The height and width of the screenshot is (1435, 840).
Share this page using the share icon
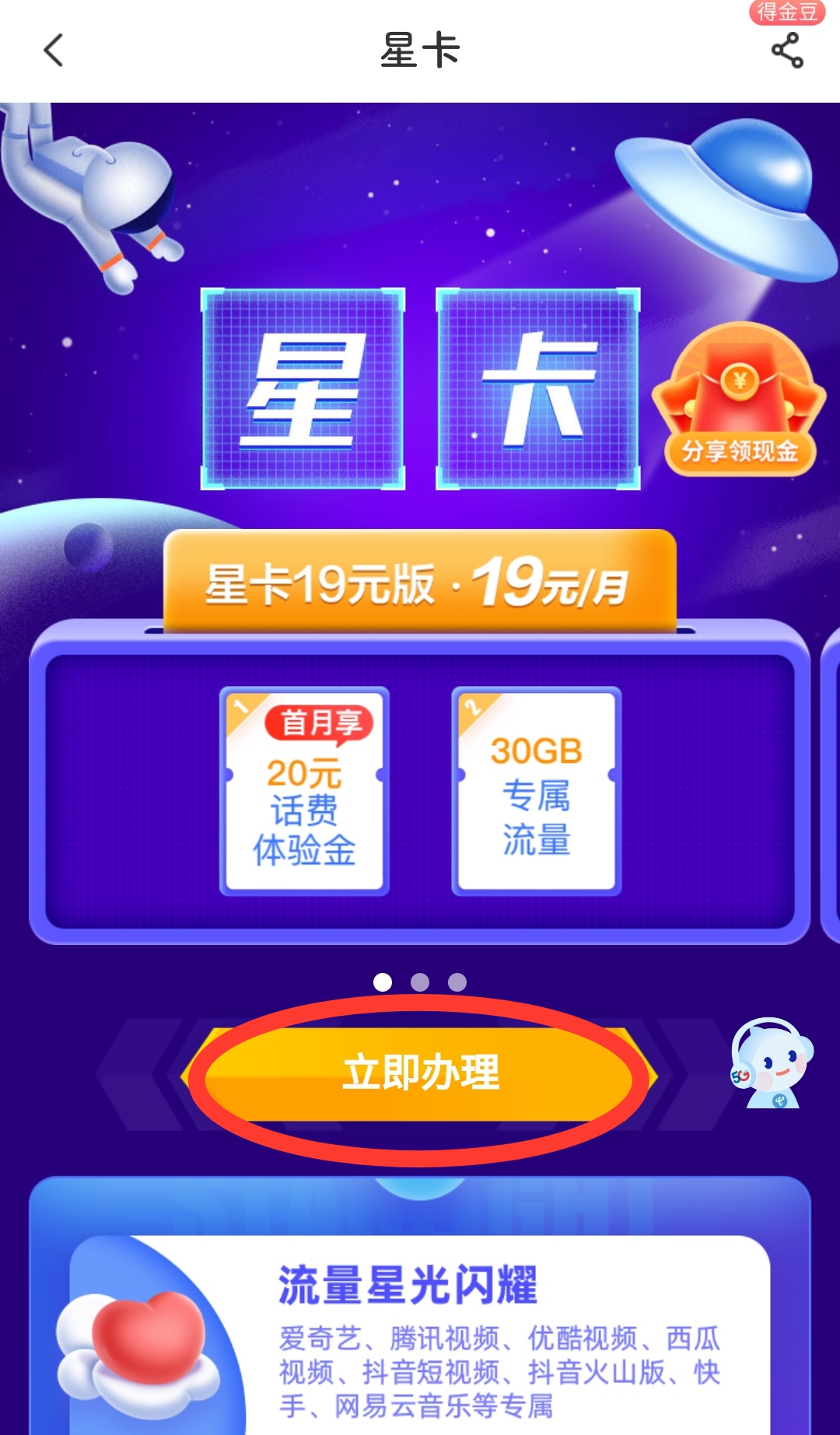tap(786, 51)
